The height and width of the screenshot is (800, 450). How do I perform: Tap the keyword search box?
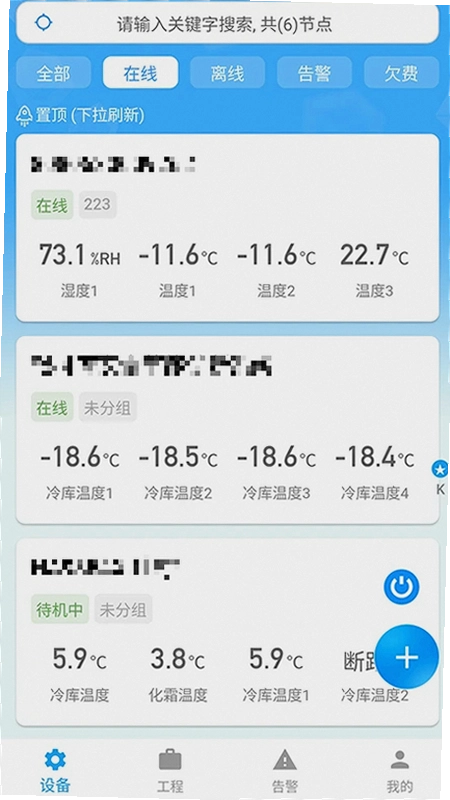[x=228, y=23]
